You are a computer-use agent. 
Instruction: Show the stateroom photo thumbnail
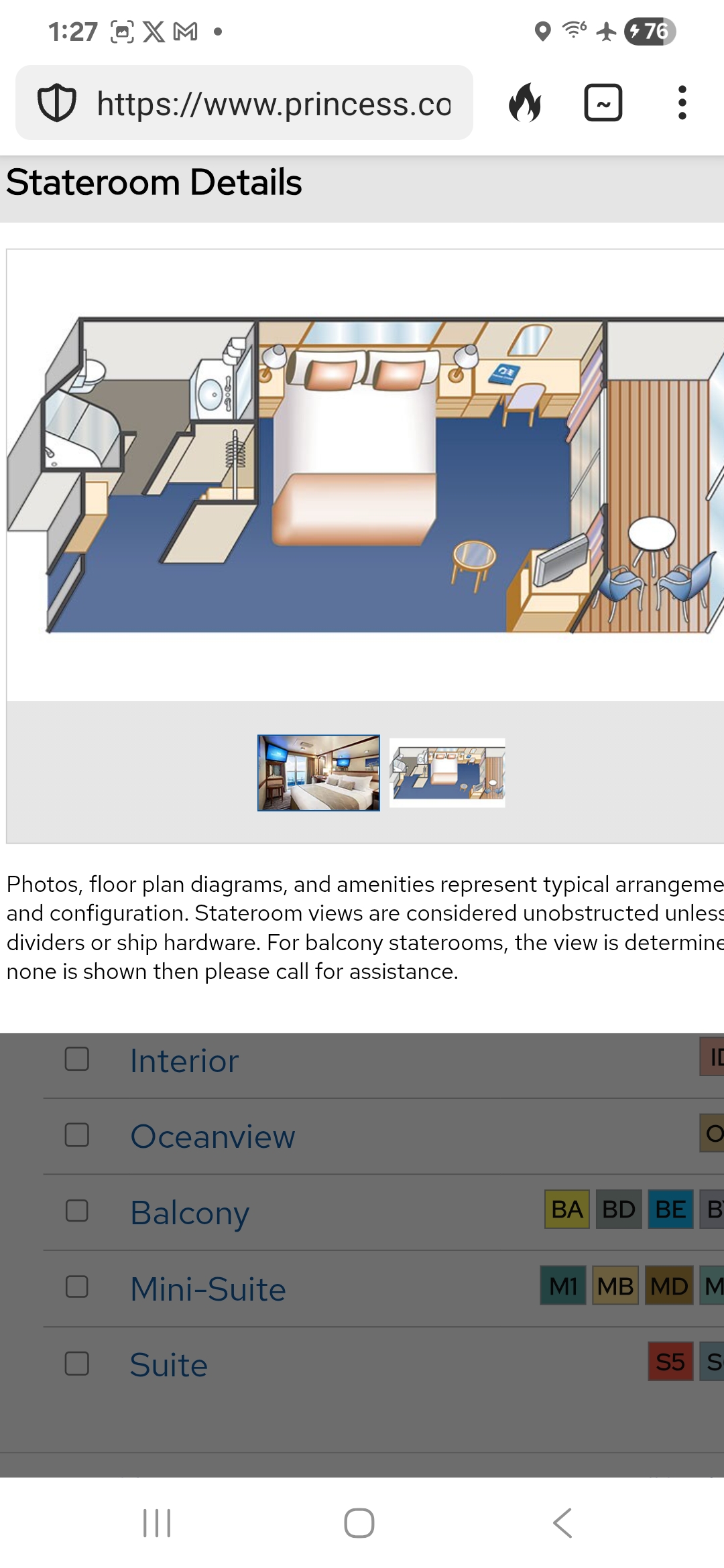click(x=318, y=773)
